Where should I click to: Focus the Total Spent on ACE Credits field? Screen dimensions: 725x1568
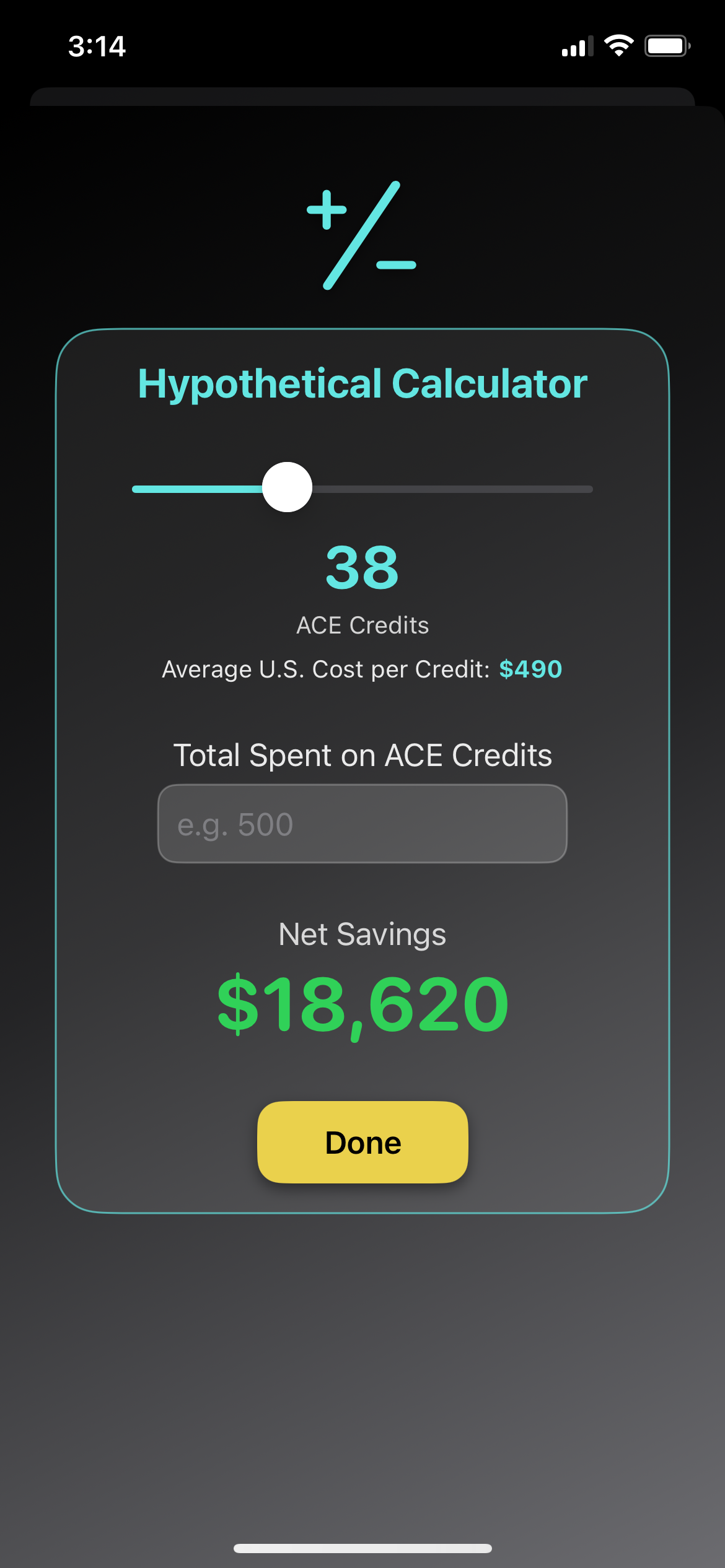(x=362, y=824)
